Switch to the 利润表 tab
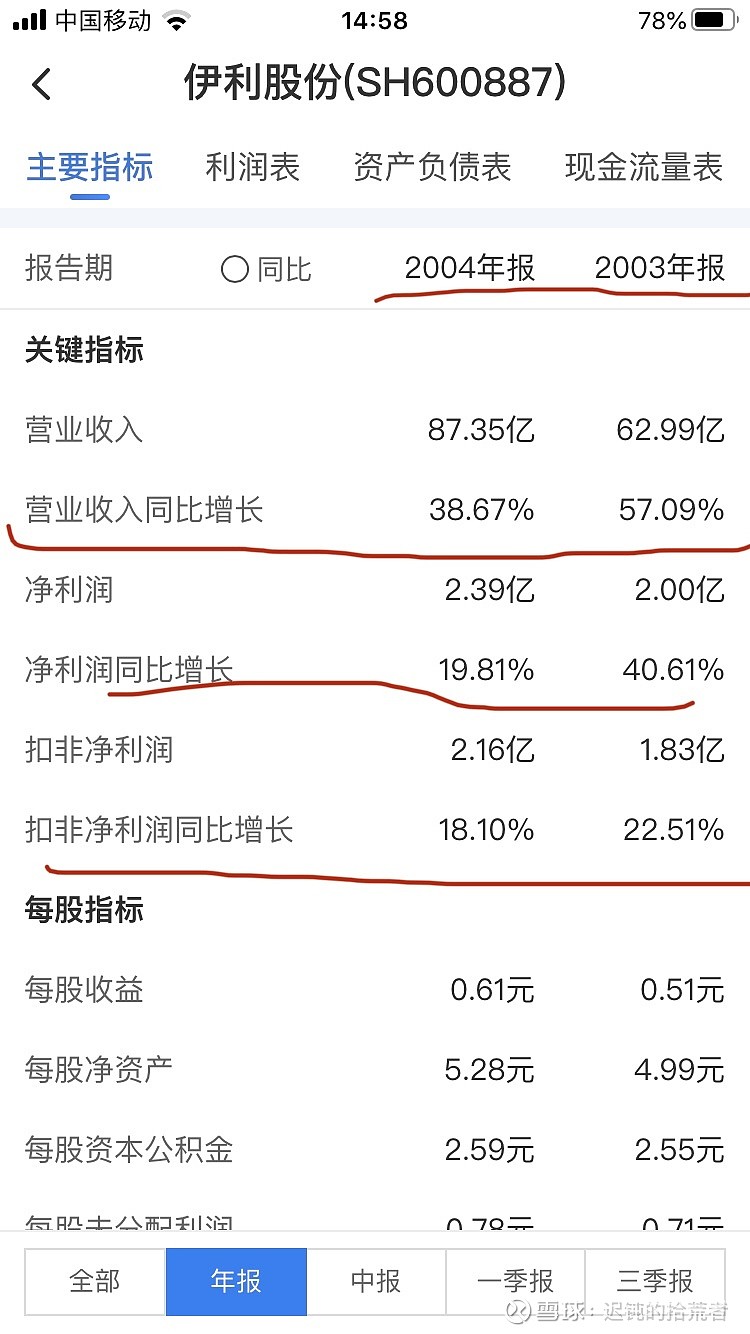The image size is (750, 1334). [252, 167]
